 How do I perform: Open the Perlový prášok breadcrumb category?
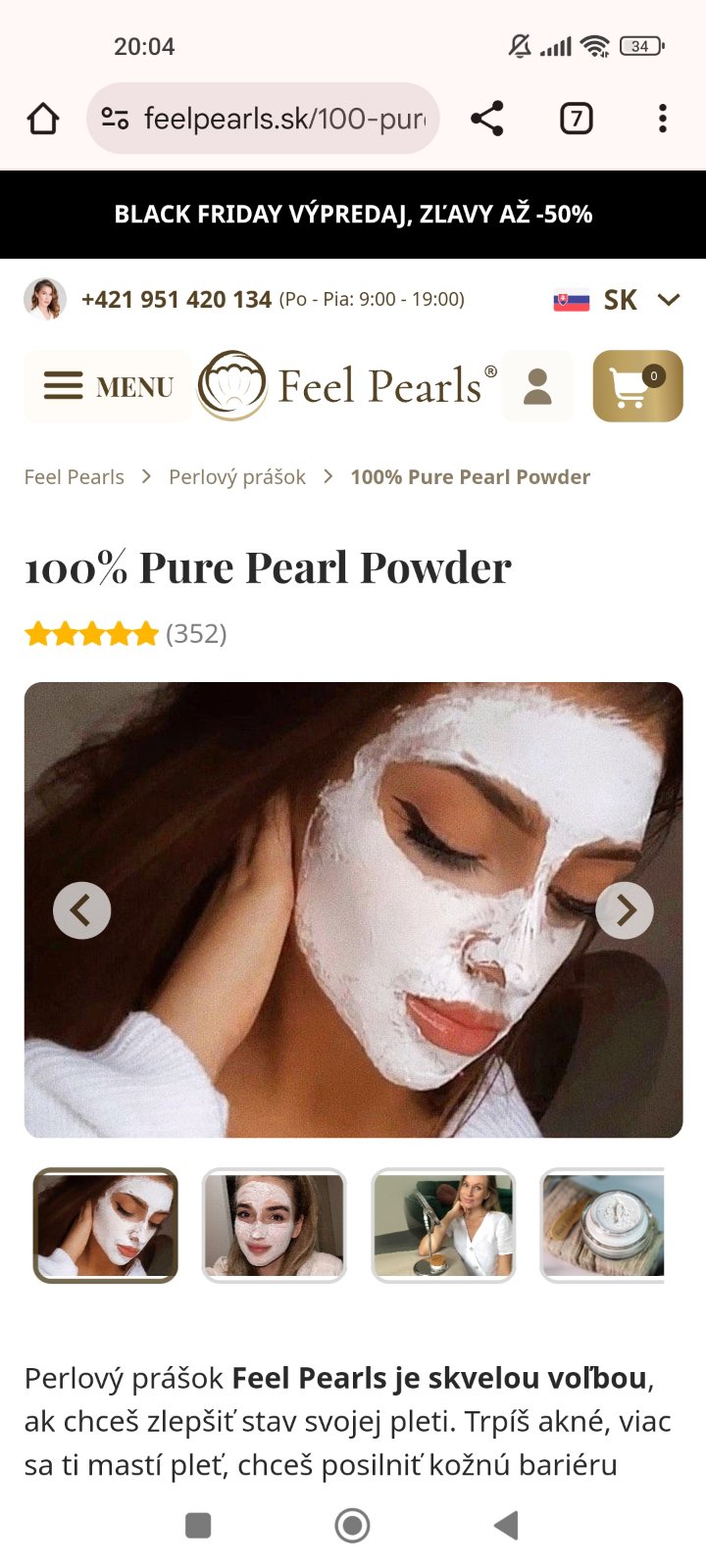coord(237,477)
